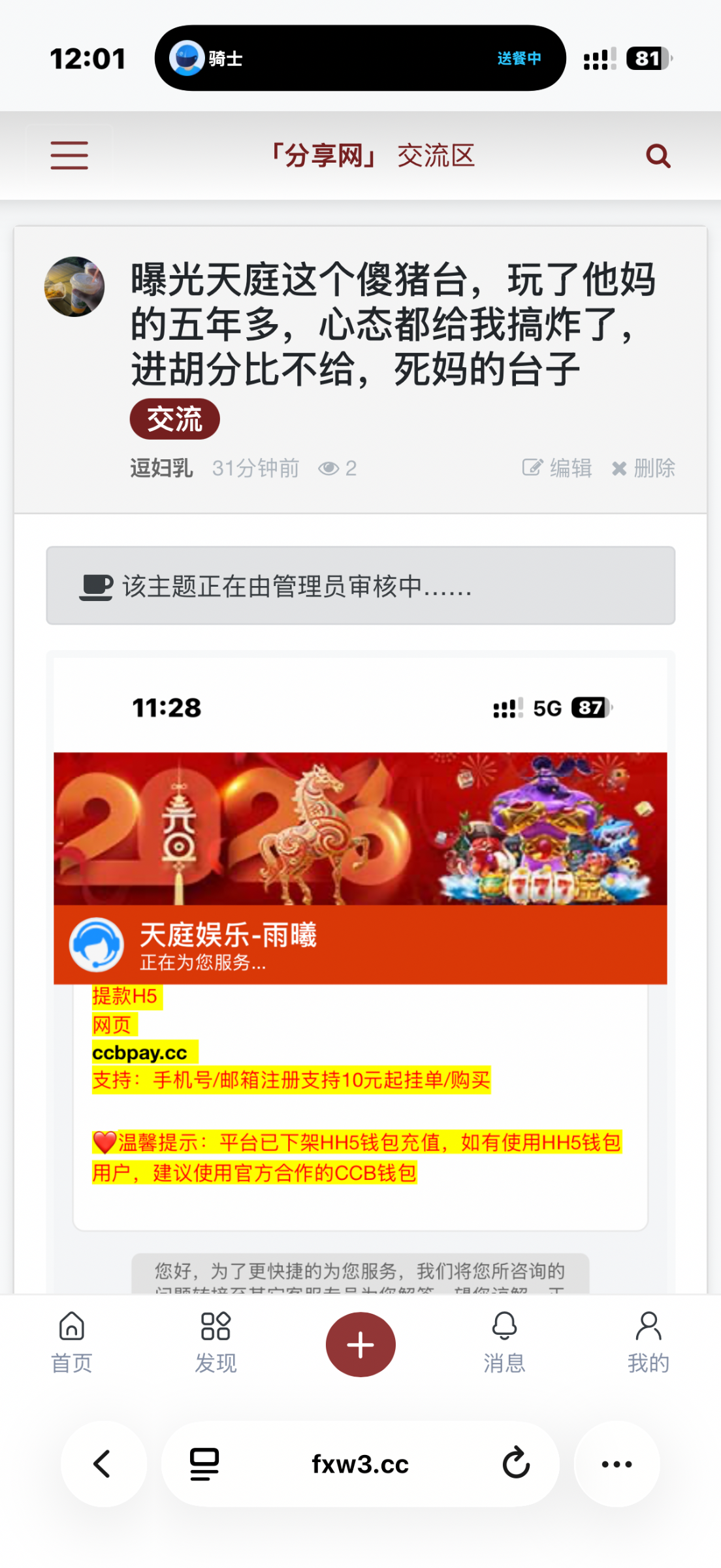
Task: Open the forum search icon
Action: click(658, 156)
